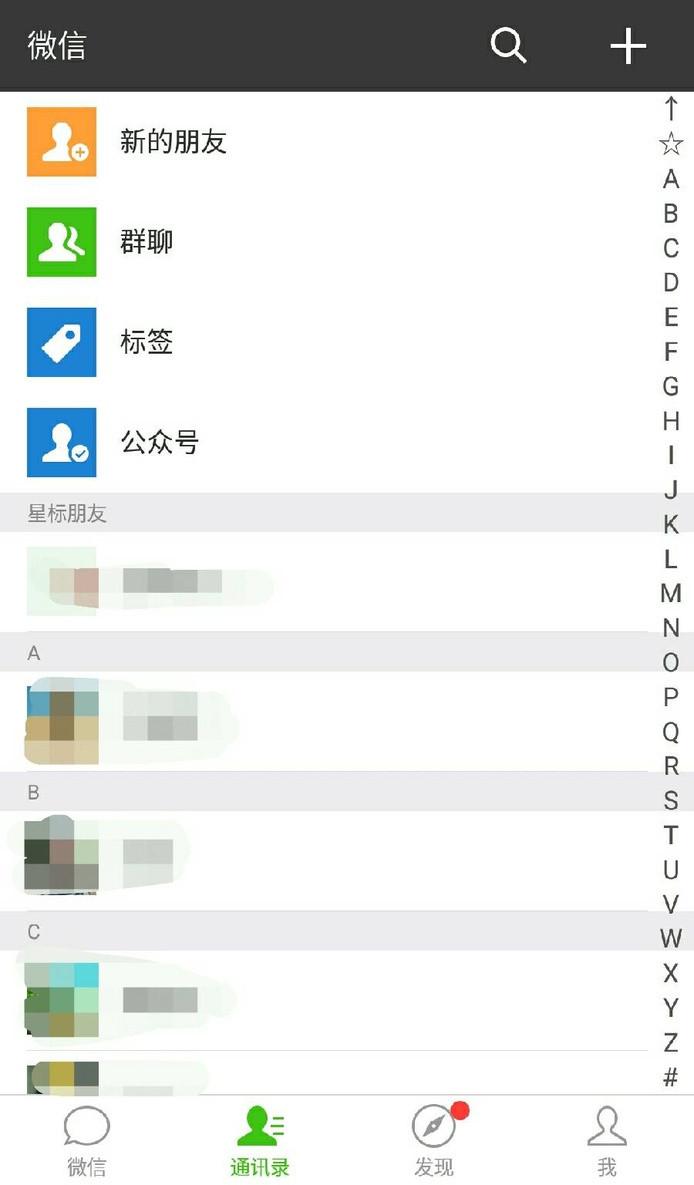Open 新的朋友 (New Friends)
Image resolution: width=694 pixels, height=1185 pixels.
pos(324,142)
